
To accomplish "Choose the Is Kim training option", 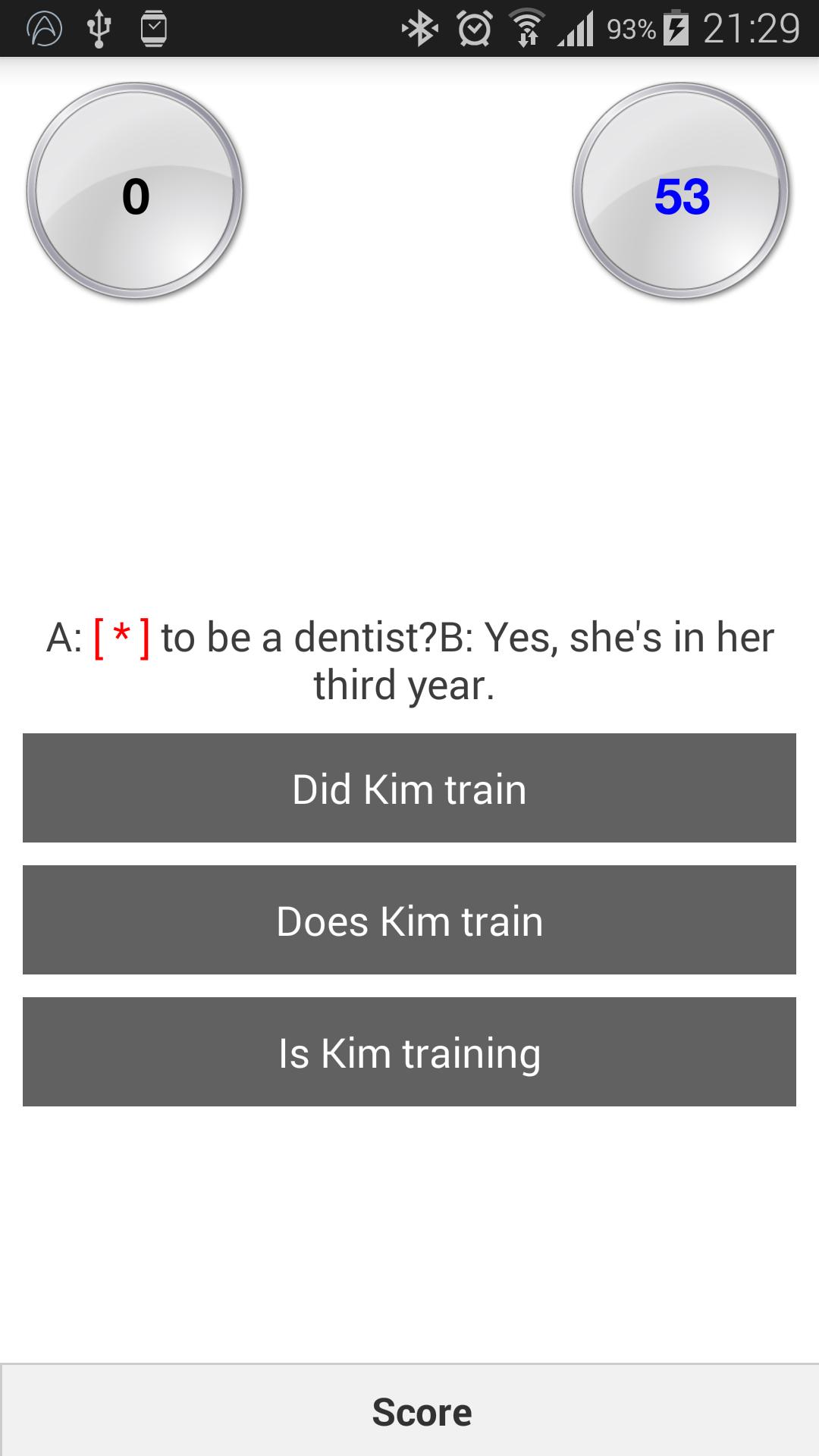I will pos(409,1052).
